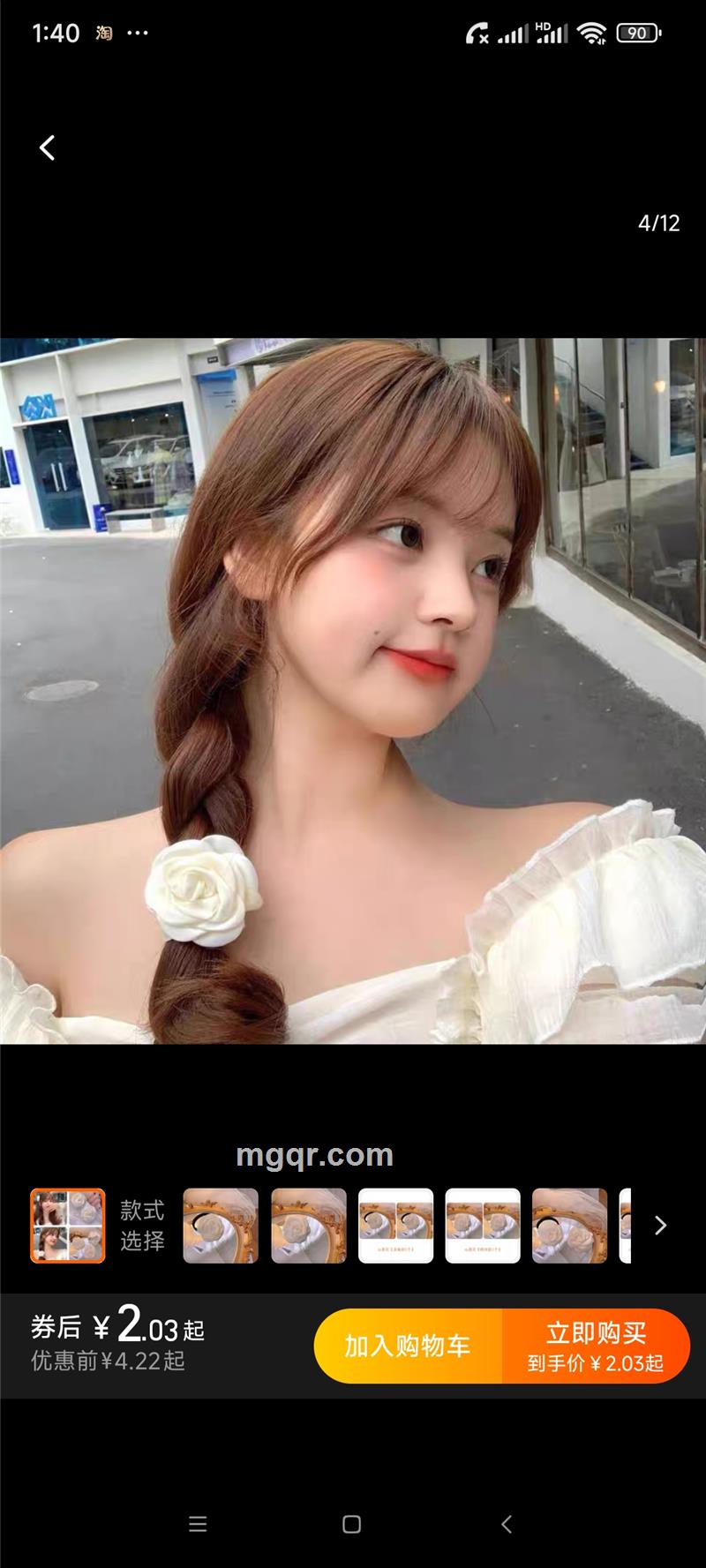Open system recent apps menu

(x=198, y=1524)
